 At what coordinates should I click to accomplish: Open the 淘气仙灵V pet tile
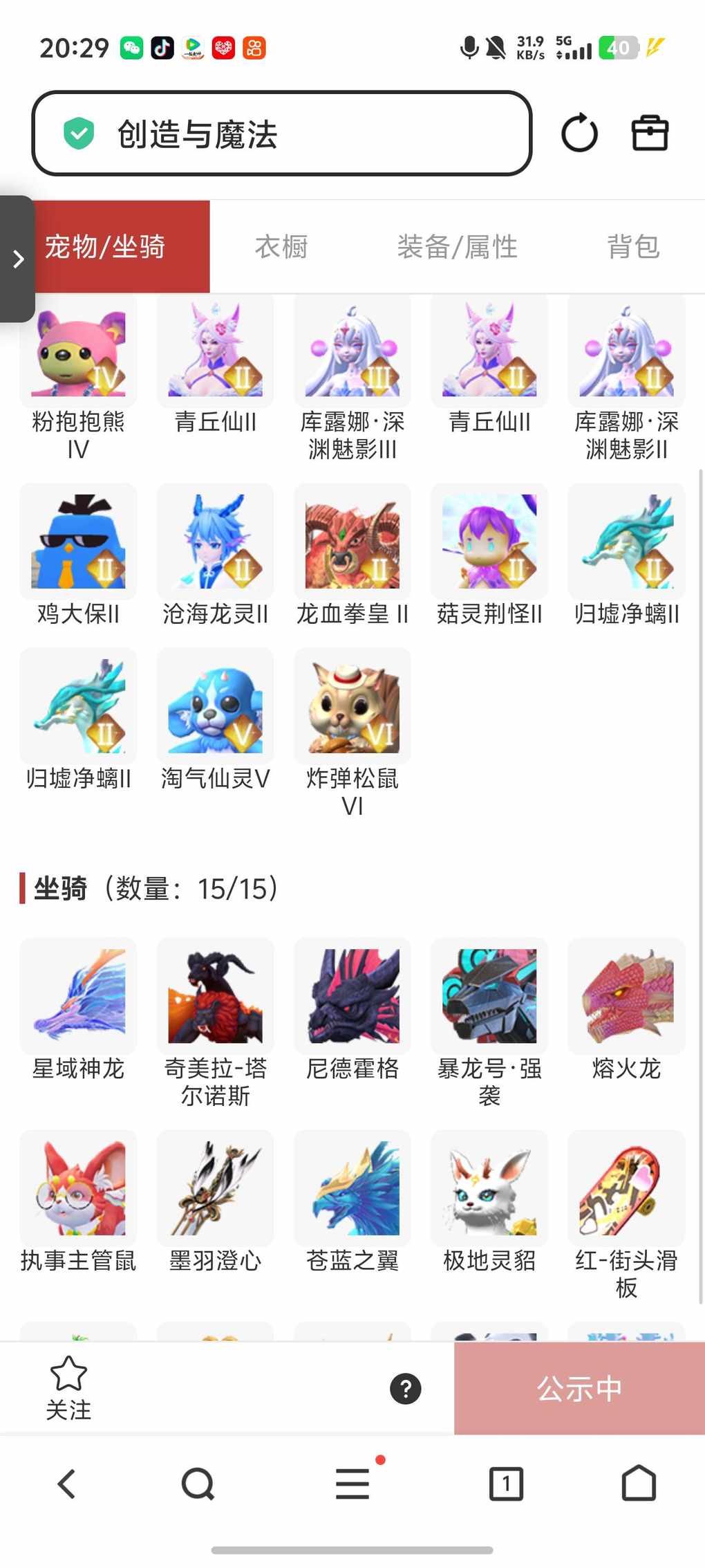215,706
